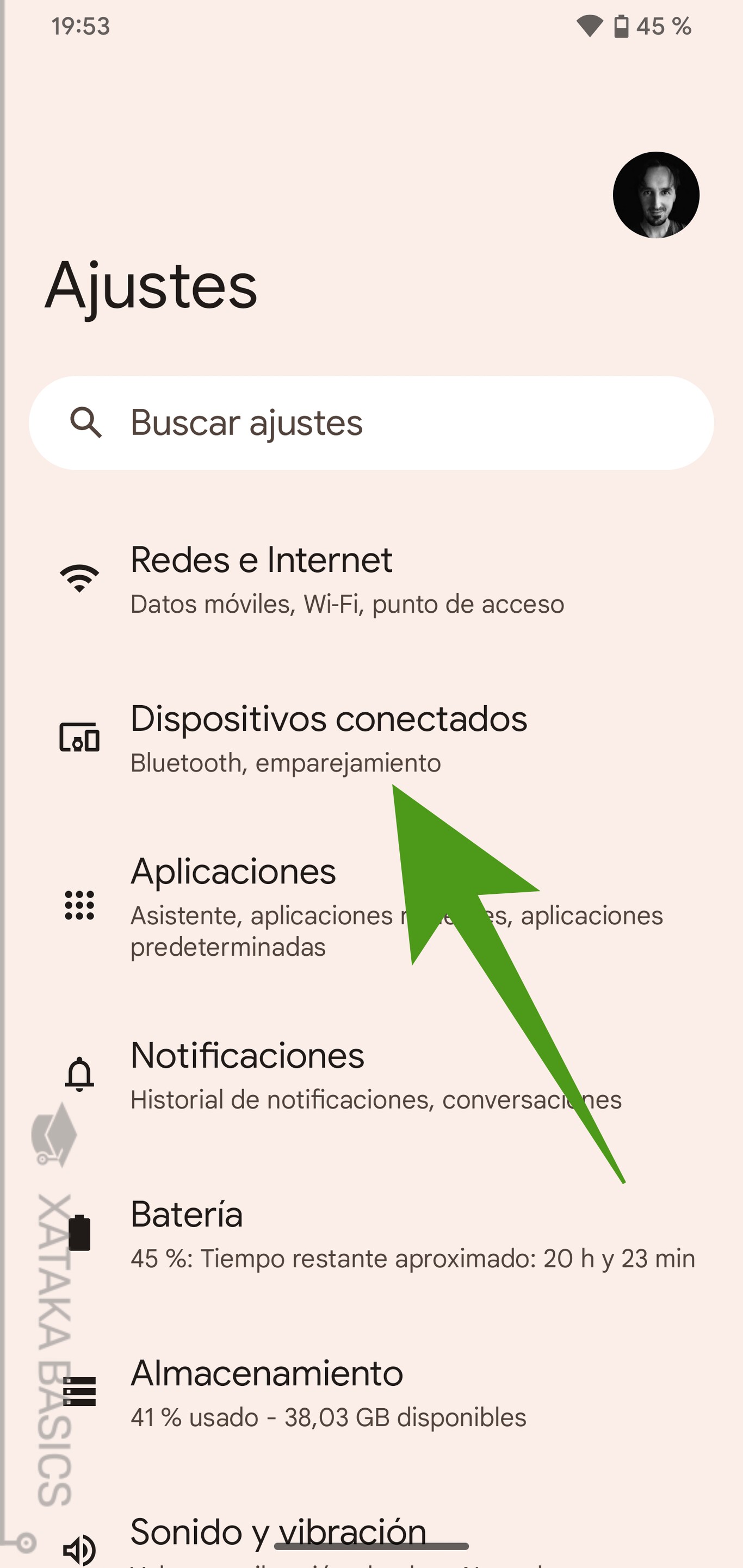The image size is (743, 1568).
Task: Click the speaker icon for Sonido y vibración
Action: click(x=80, y=1549)
